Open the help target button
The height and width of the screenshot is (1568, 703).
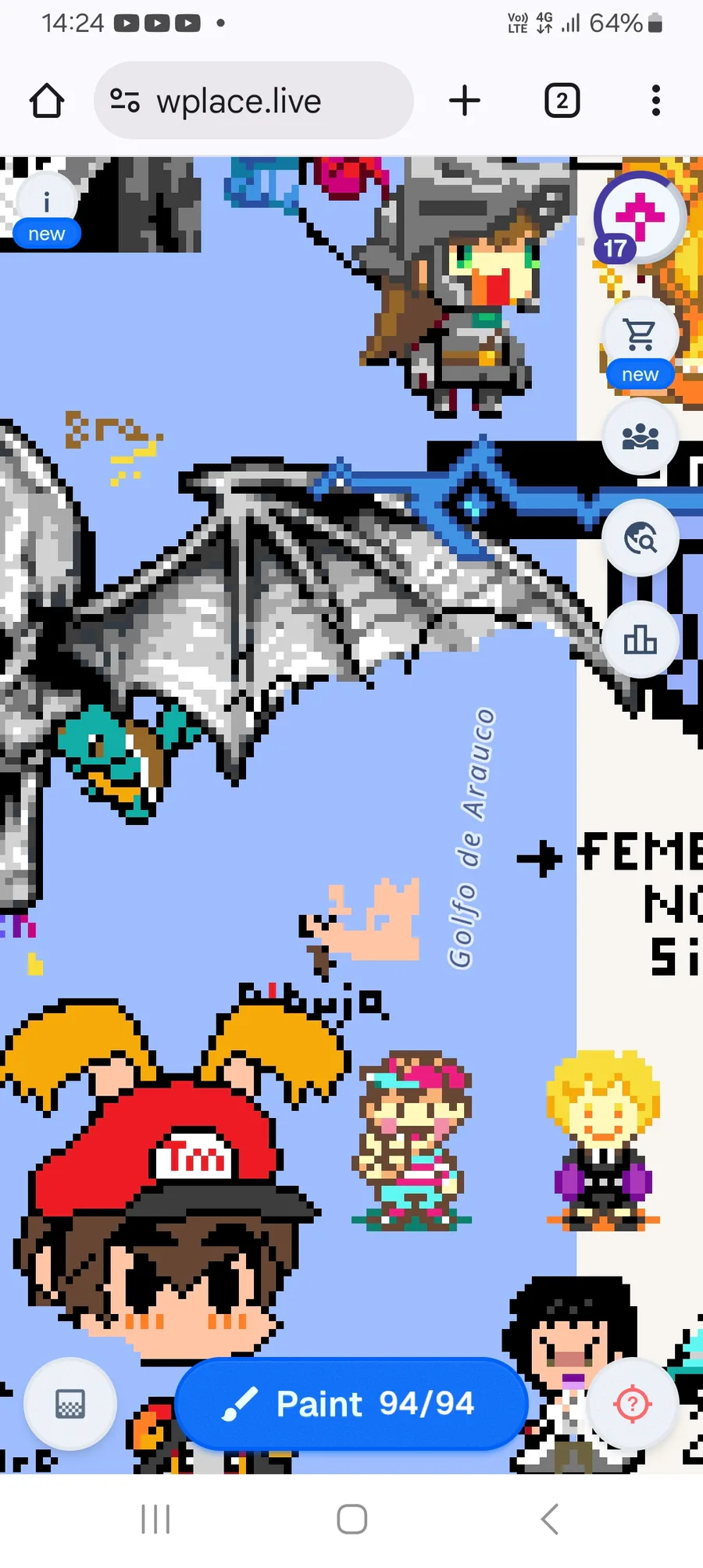pos(632,1404)
